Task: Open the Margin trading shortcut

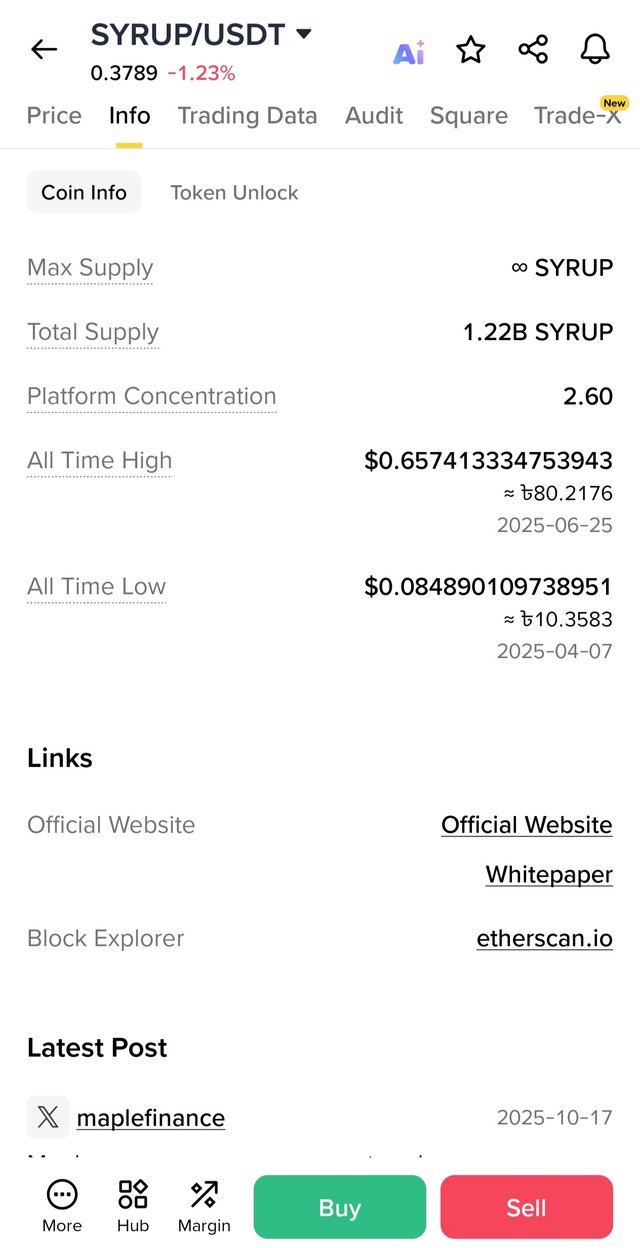Action: coord(204,1206)
